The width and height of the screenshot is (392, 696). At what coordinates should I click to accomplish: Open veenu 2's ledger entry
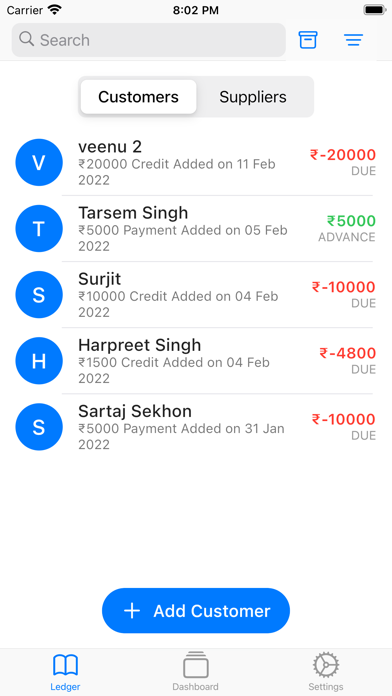pos(196,162)
